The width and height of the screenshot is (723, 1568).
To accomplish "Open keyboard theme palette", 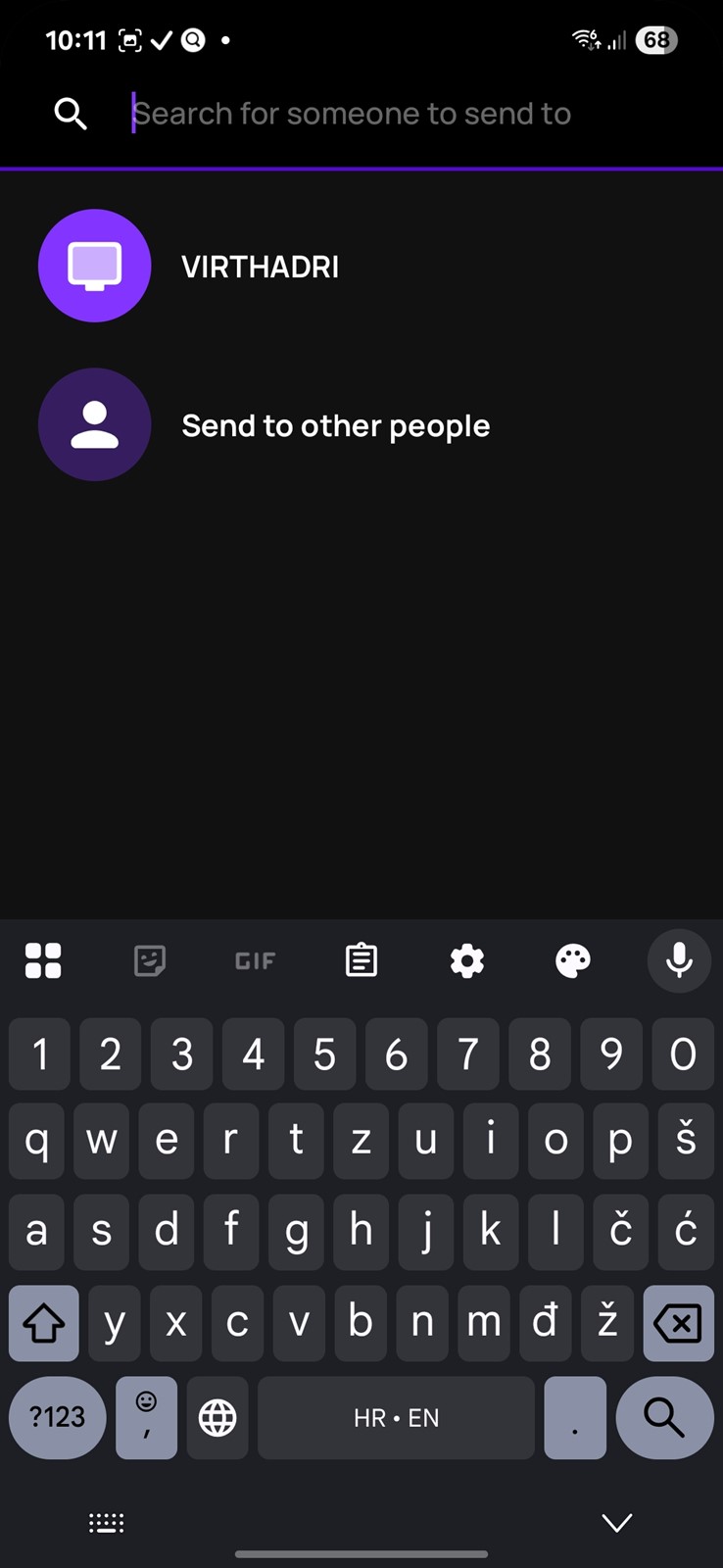I will (x=573, y=960).
